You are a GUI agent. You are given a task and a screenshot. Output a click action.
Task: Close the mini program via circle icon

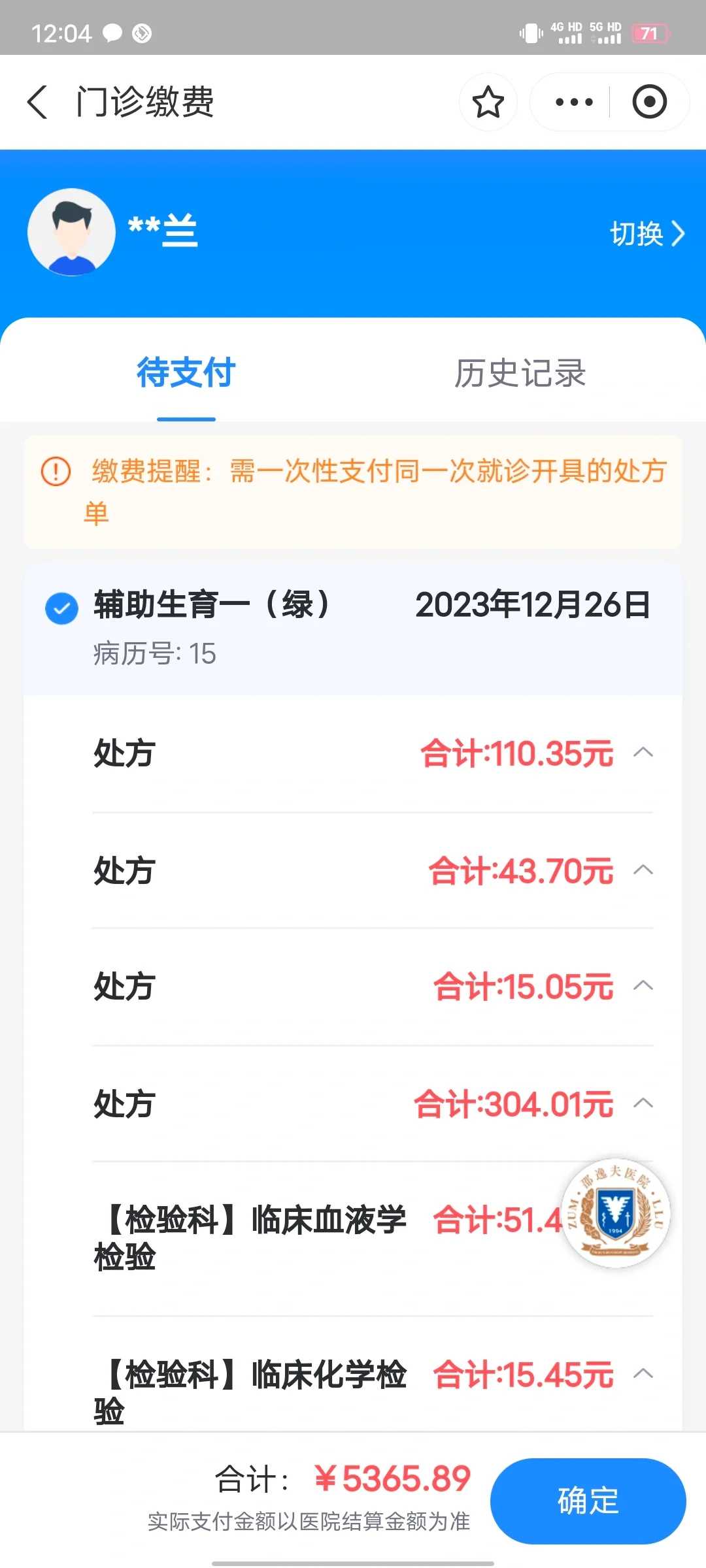pos(649,102)
